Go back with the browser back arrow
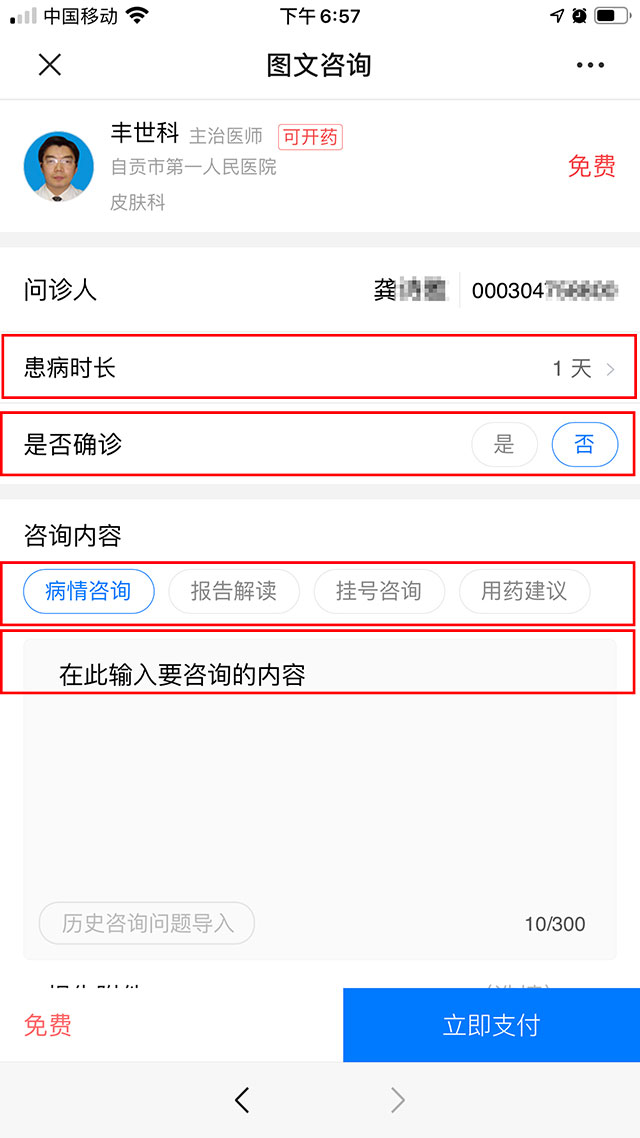The height and width of the screenshot is (1138, 640). [x=242, y=1100]
